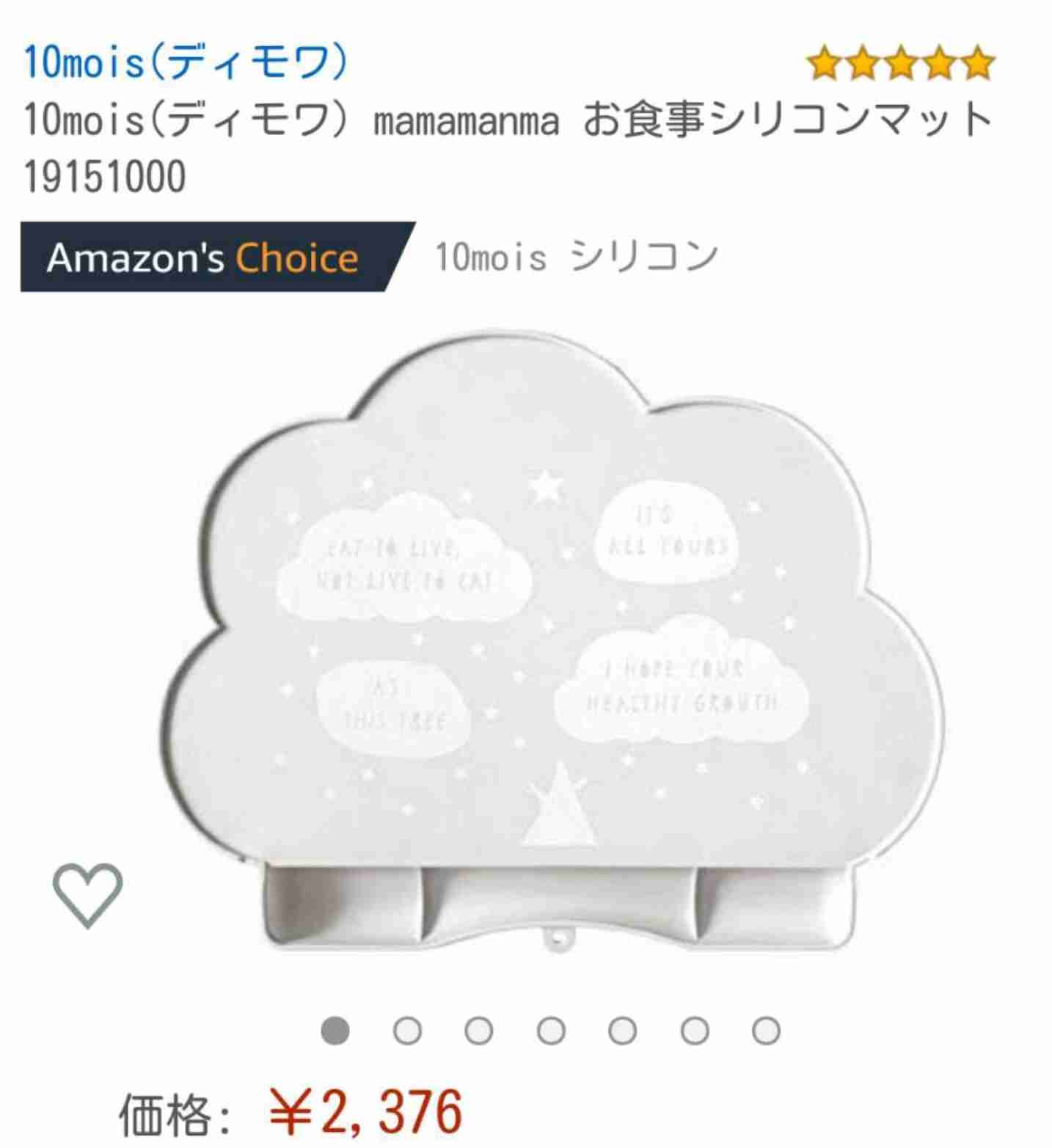Jump to the last product image dot

point(765,1031)
